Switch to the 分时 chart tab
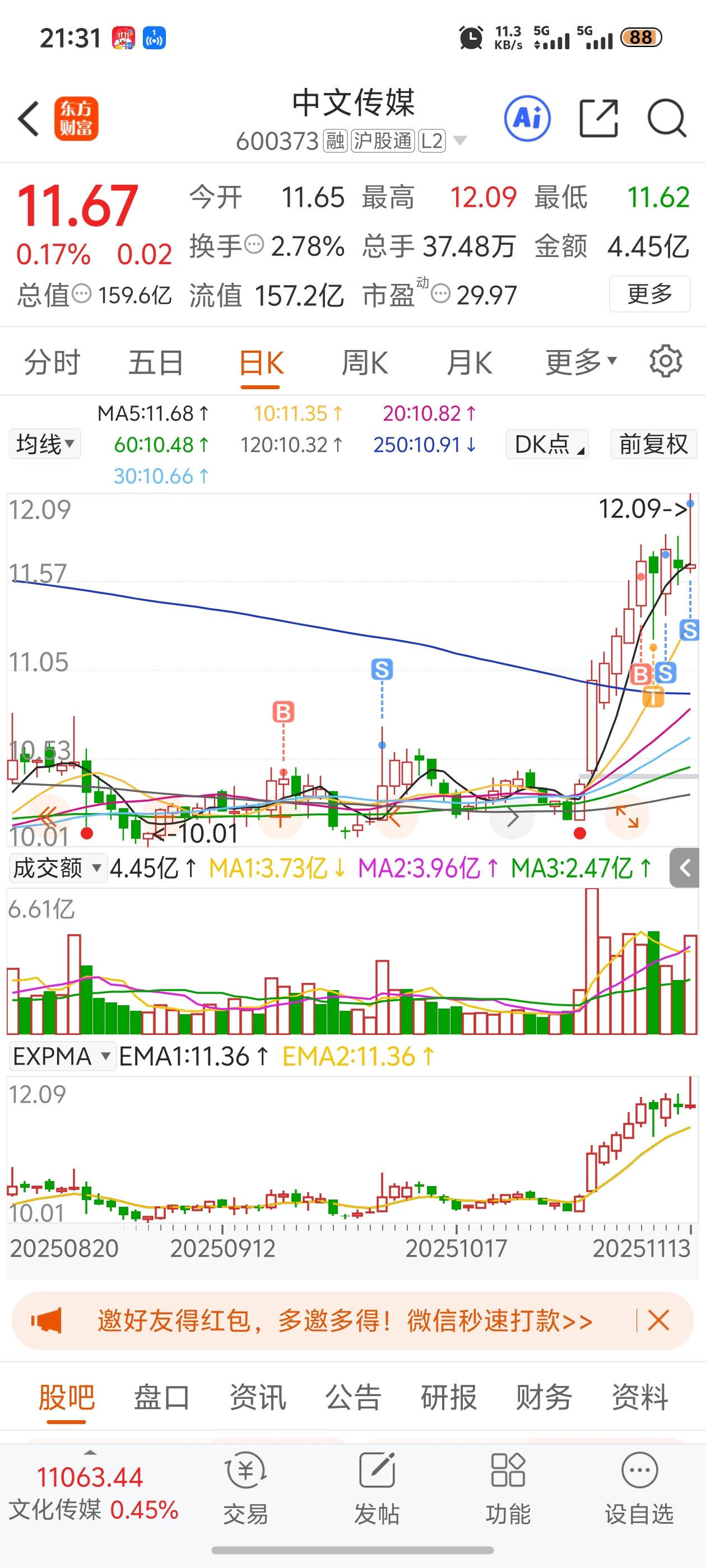Image resolution: width=706 pixels, height=1568 pixels. point(52,363)
